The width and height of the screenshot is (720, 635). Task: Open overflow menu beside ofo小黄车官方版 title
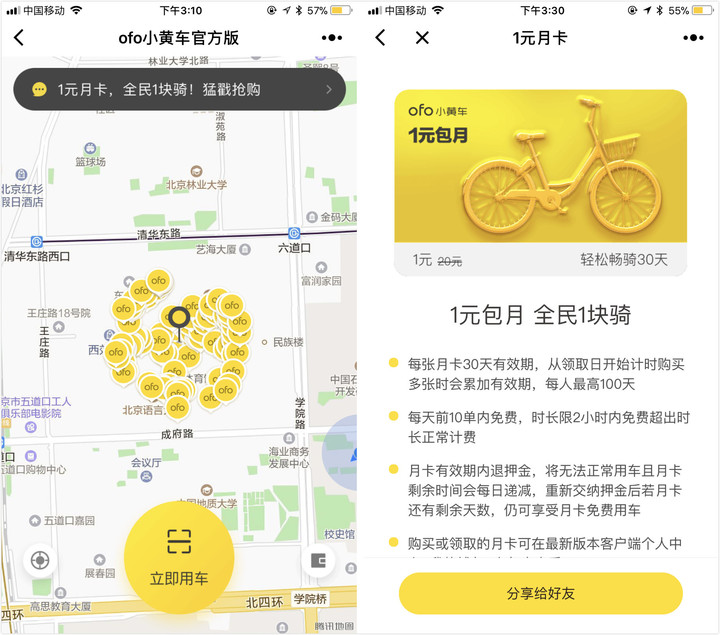pos(332,38)
